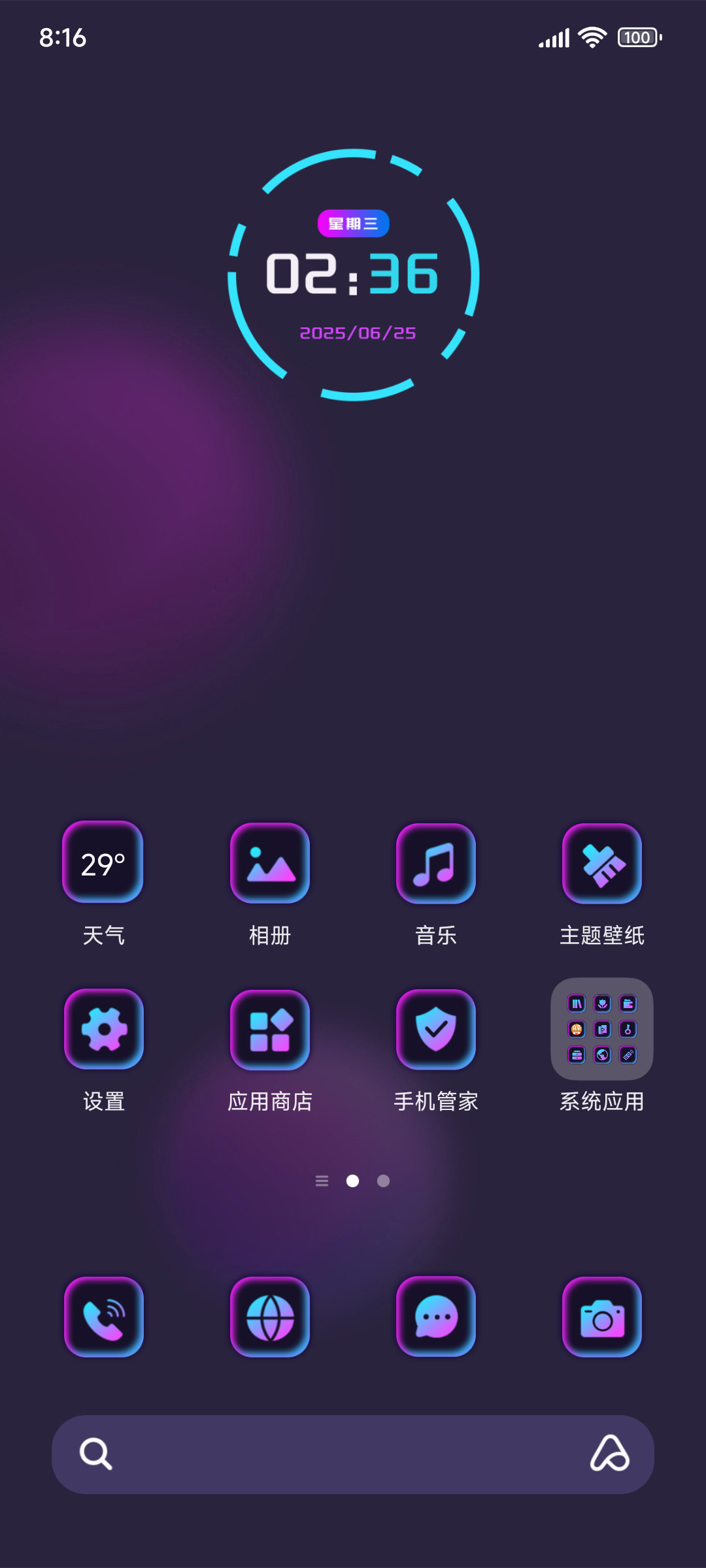The image size is (706, 1568).
Task: Expand the 系统应用 folder
Action: point(602,1029)
